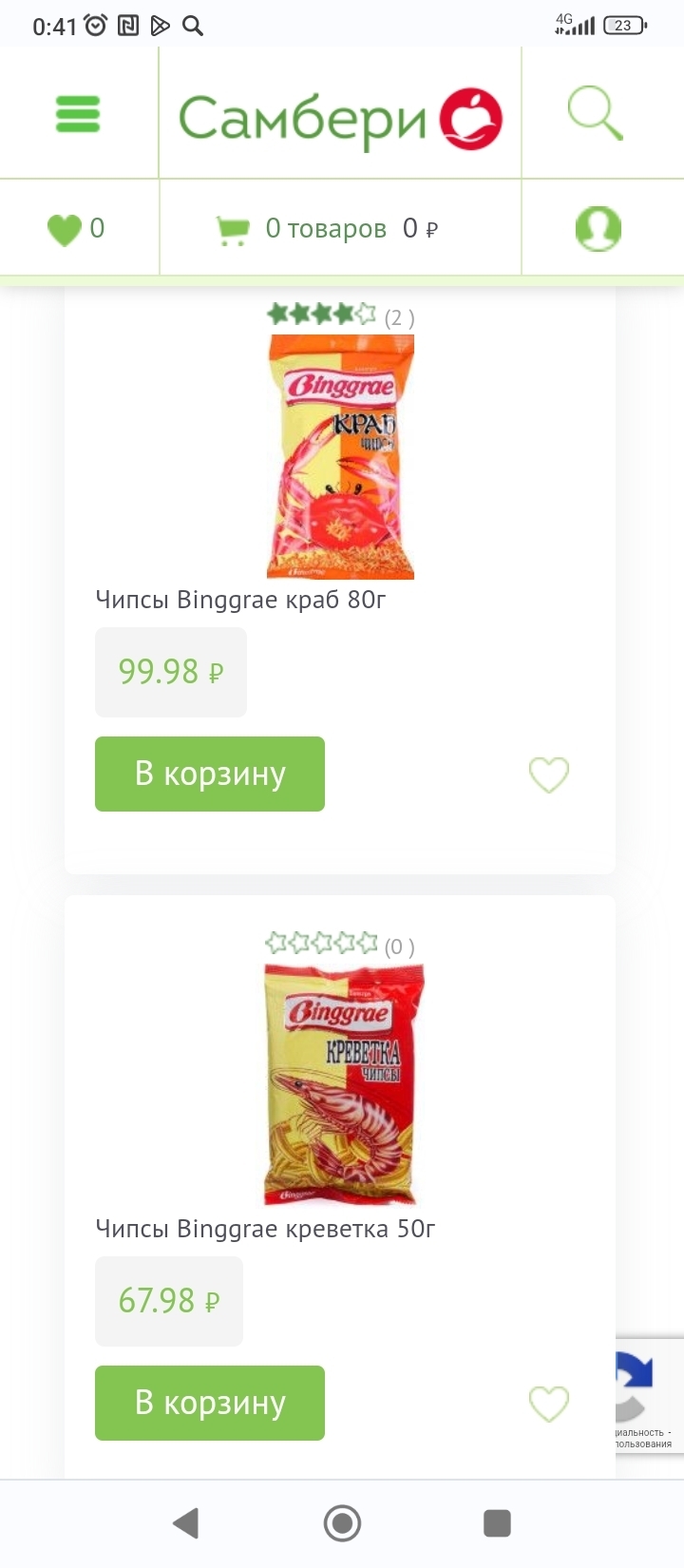Open the Binggrae креветка 50г chips product
Image resolution: width=684 pixels, height=1568 pixels.
click(265, 1229)
